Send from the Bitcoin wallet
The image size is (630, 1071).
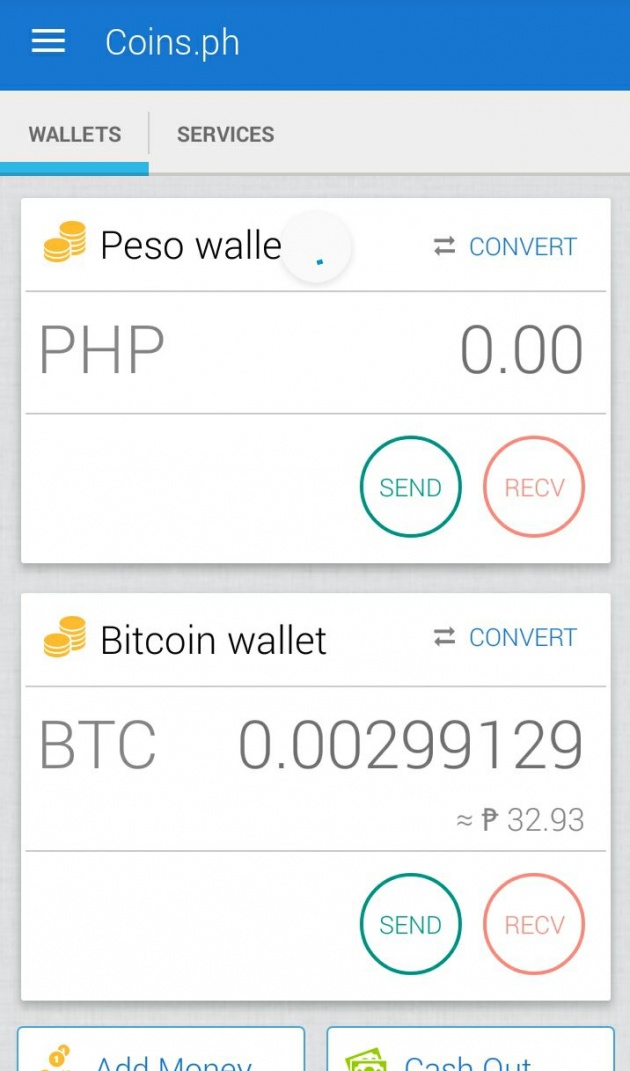(411, 924)
